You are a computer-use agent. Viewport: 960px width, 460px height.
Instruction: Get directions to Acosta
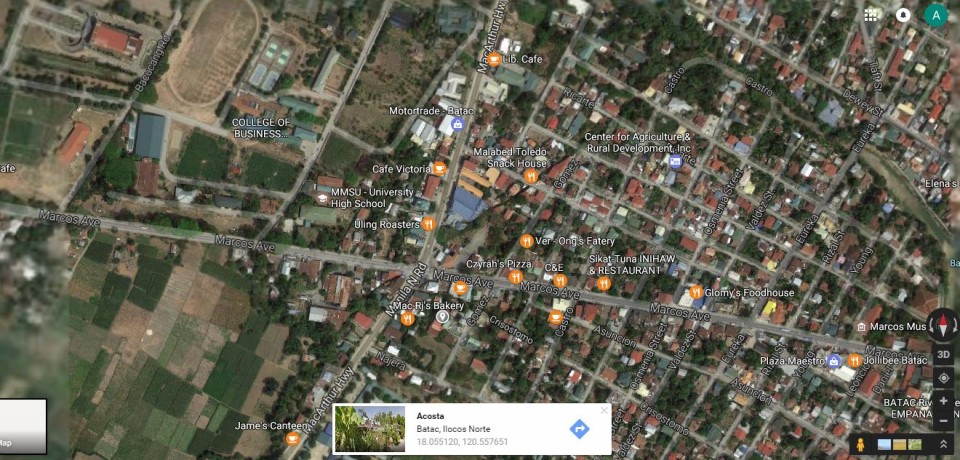pos(579,429)
